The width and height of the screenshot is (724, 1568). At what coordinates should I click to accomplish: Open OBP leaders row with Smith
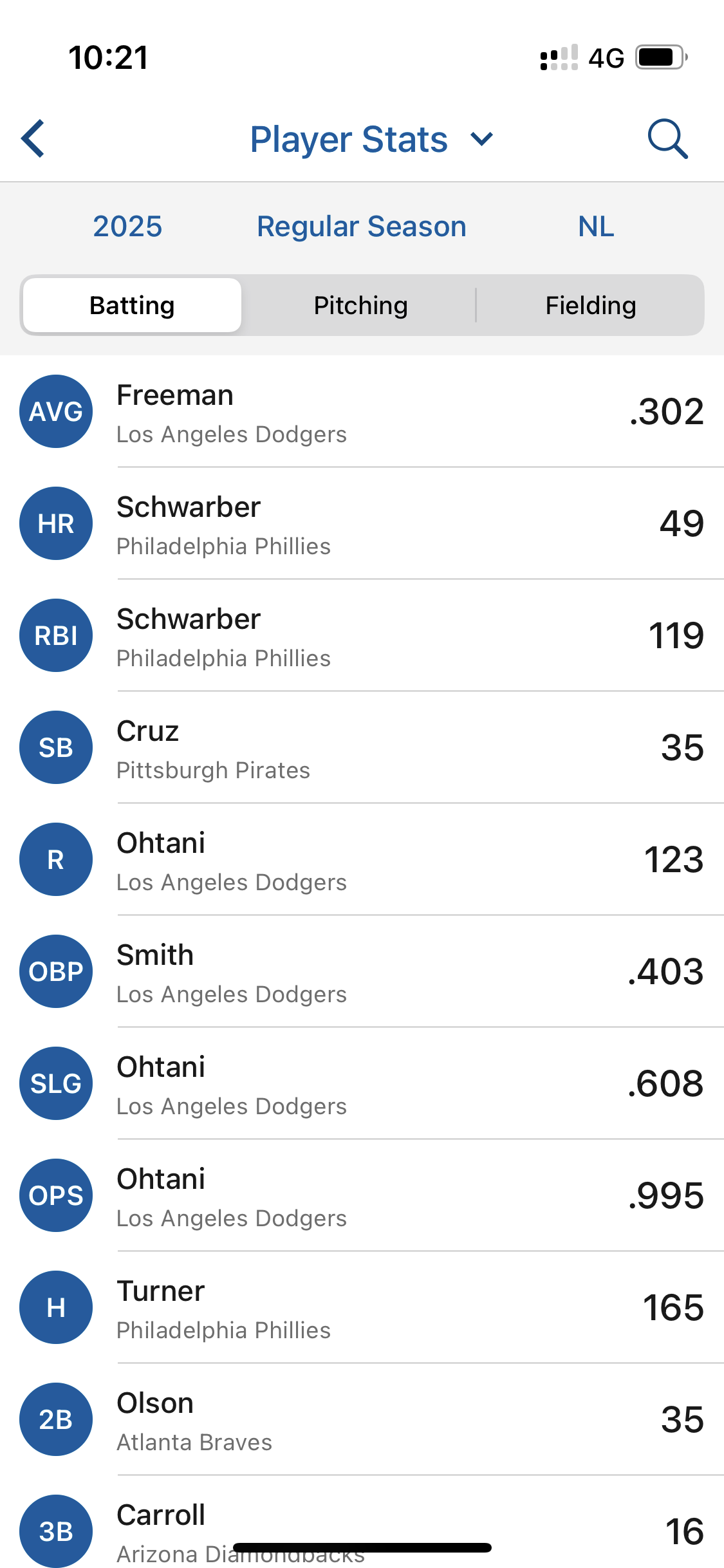tap(362, 971)
